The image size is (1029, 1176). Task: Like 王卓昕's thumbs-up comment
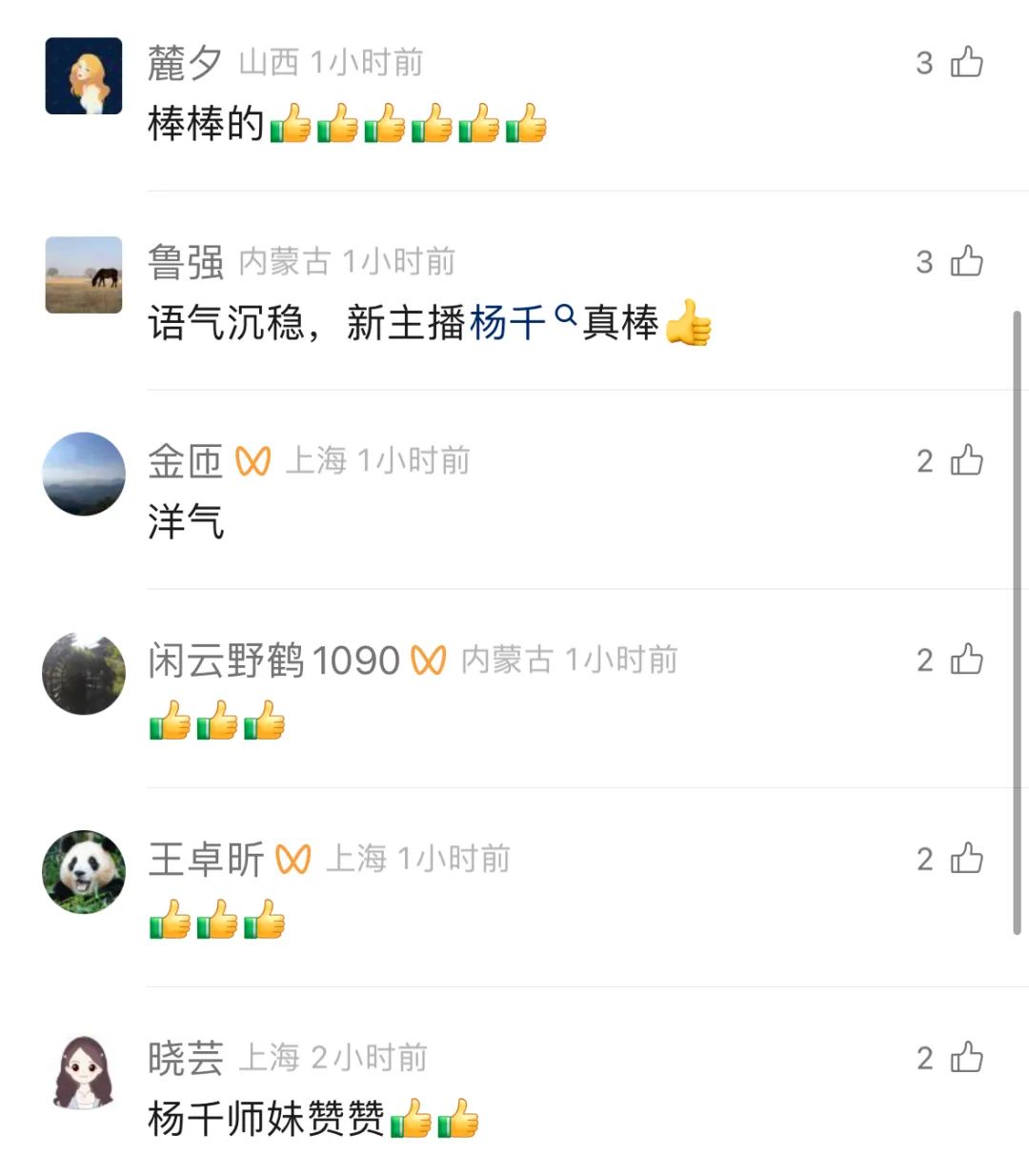click(x=966, y=860)
